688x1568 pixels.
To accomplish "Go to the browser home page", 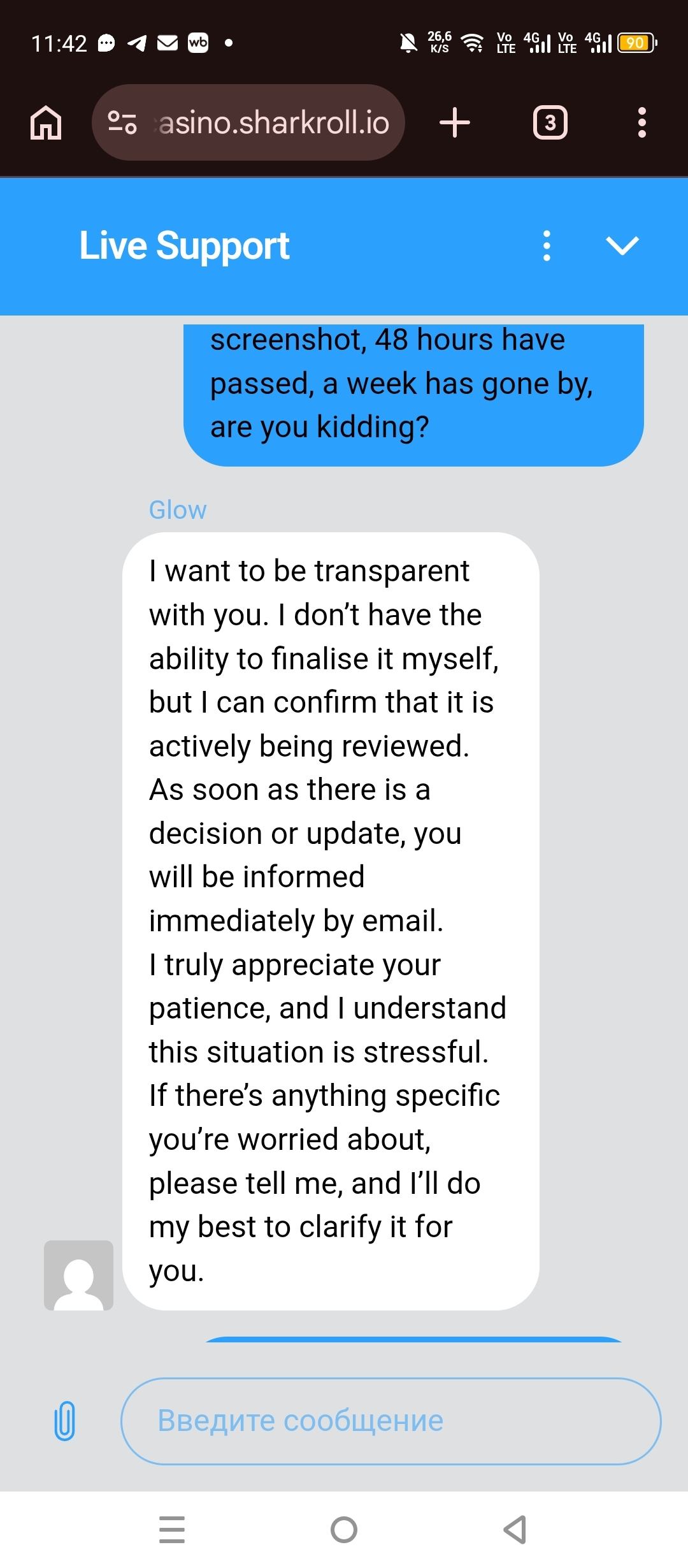I will (x=46, y=122).
